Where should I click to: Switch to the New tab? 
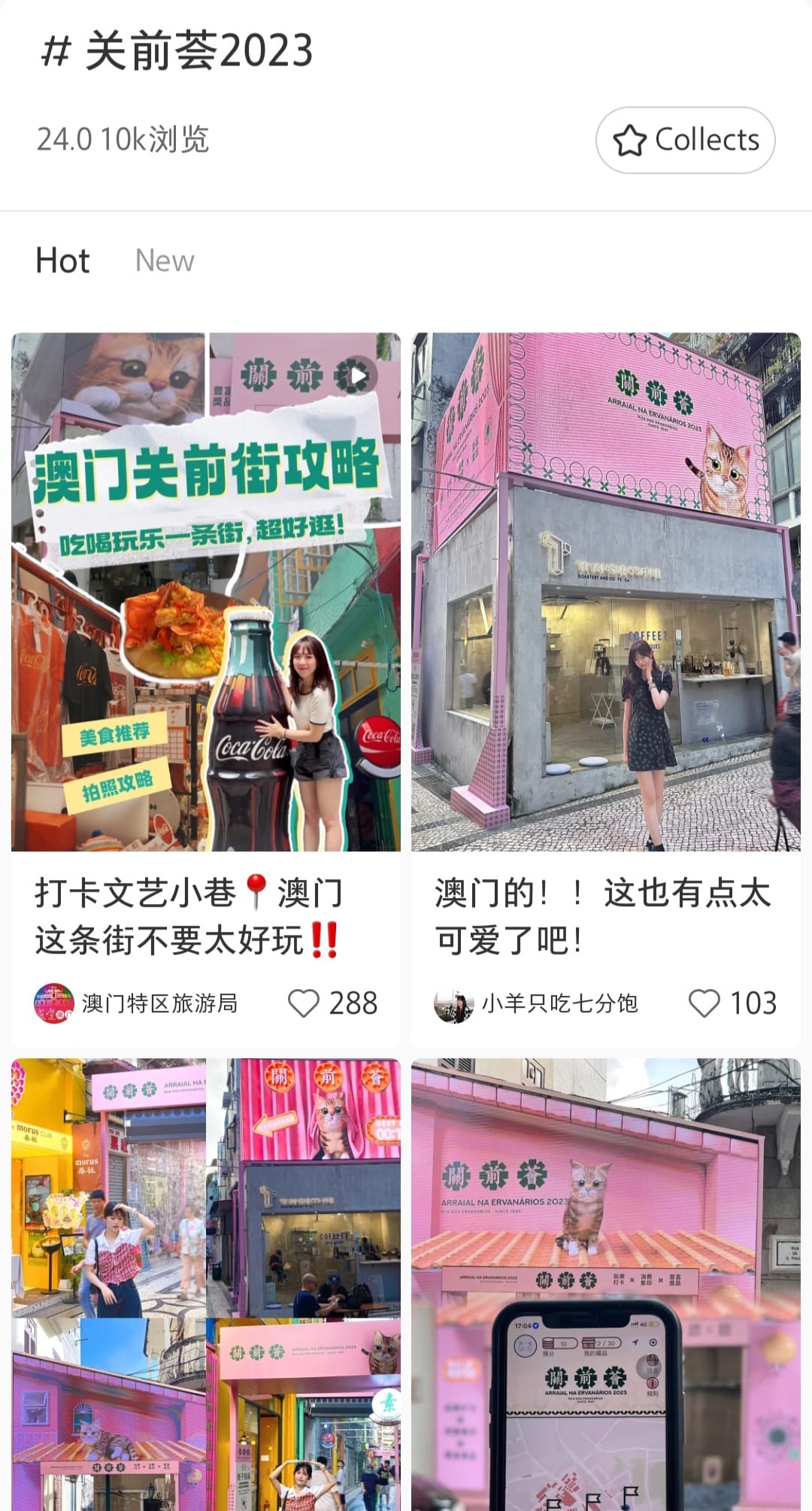165,261
